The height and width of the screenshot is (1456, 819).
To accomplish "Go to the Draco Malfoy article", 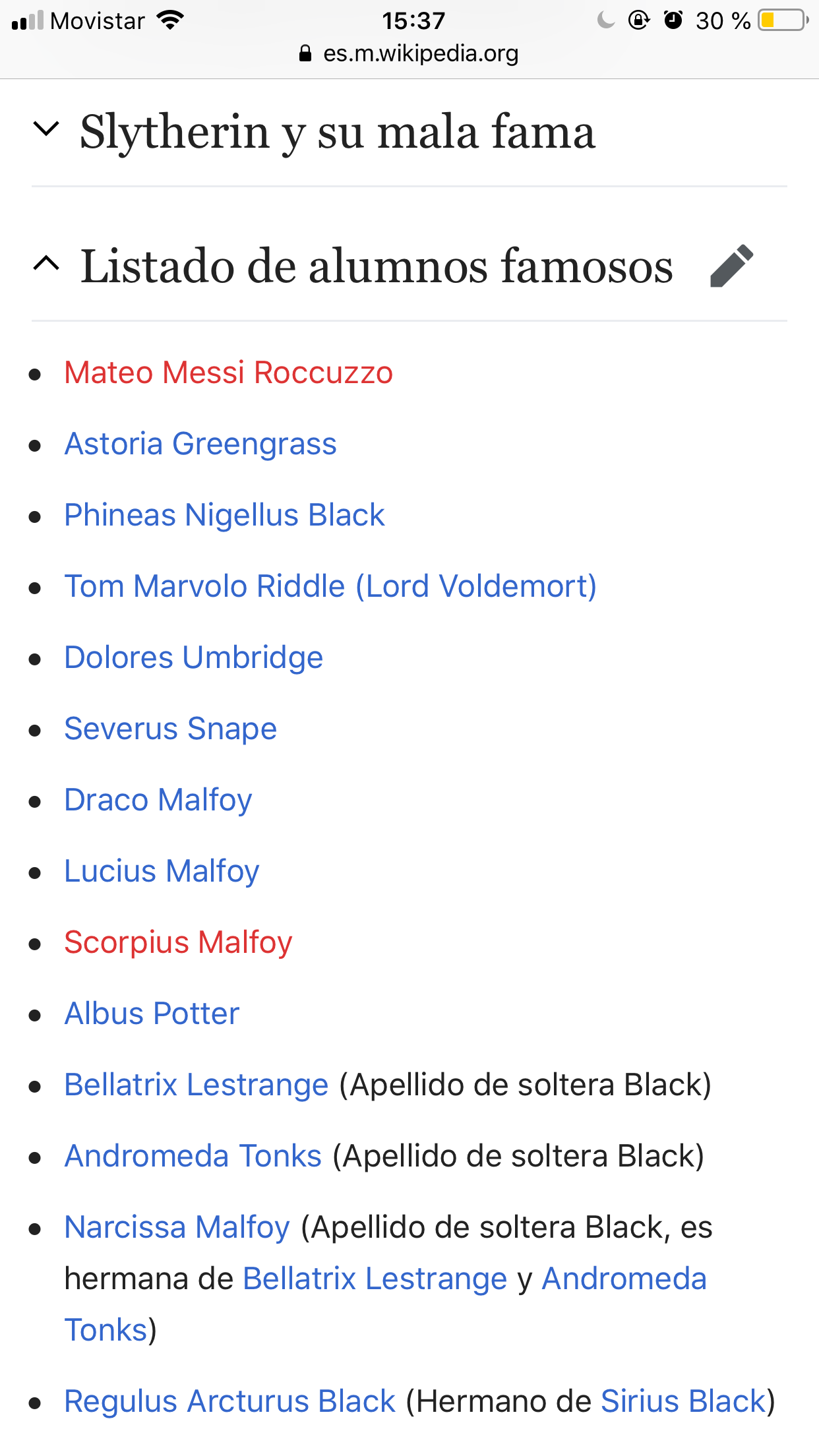I will pos(158,801).
